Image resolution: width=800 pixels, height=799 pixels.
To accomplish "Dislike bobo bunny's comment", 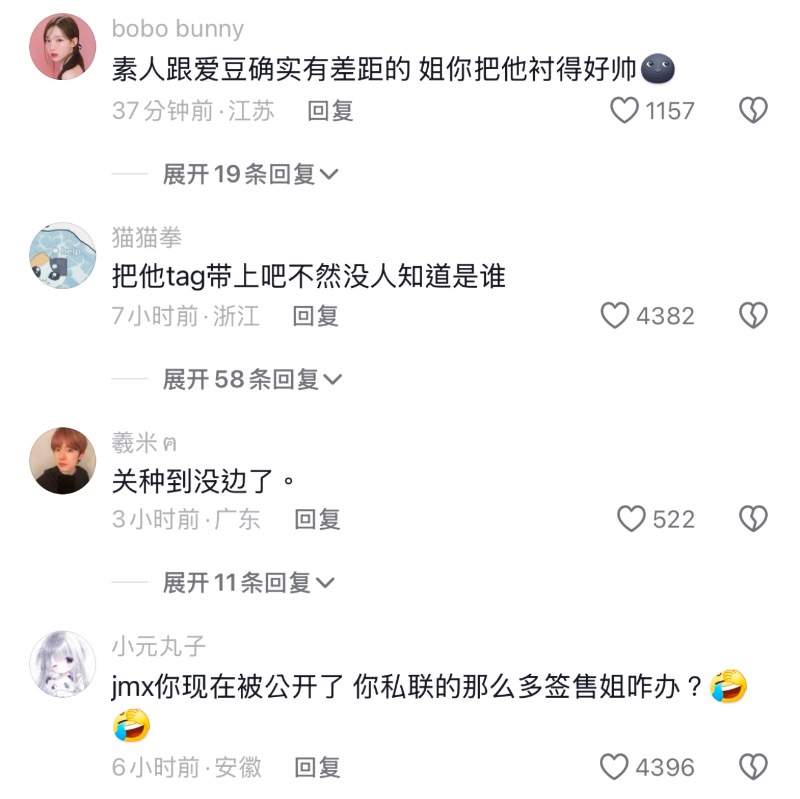I will point(752,110).
